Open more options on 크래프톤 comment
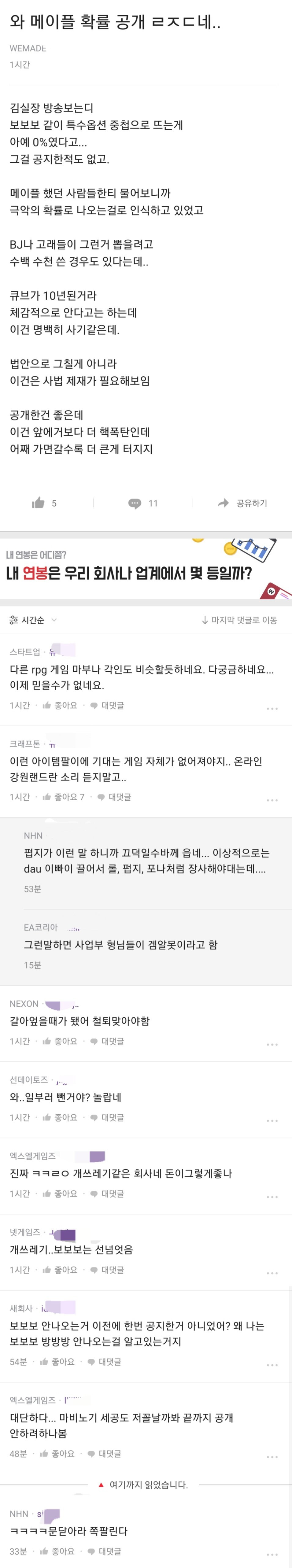Screen dimensions: 292x1568 272,800
